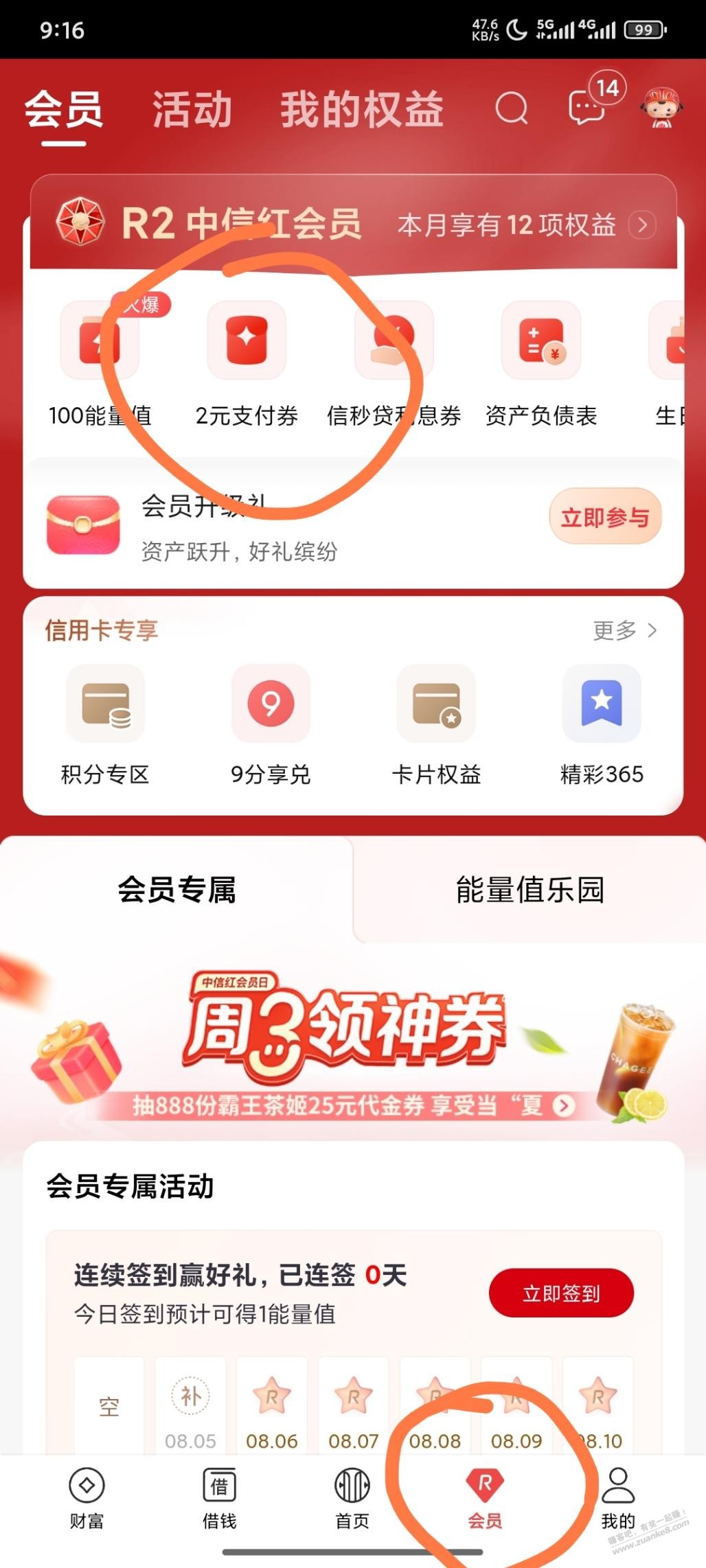Select the 100能量值 benefit icon
The width and height of the screenshot is (706, 1568).
[x=99, y=341]
